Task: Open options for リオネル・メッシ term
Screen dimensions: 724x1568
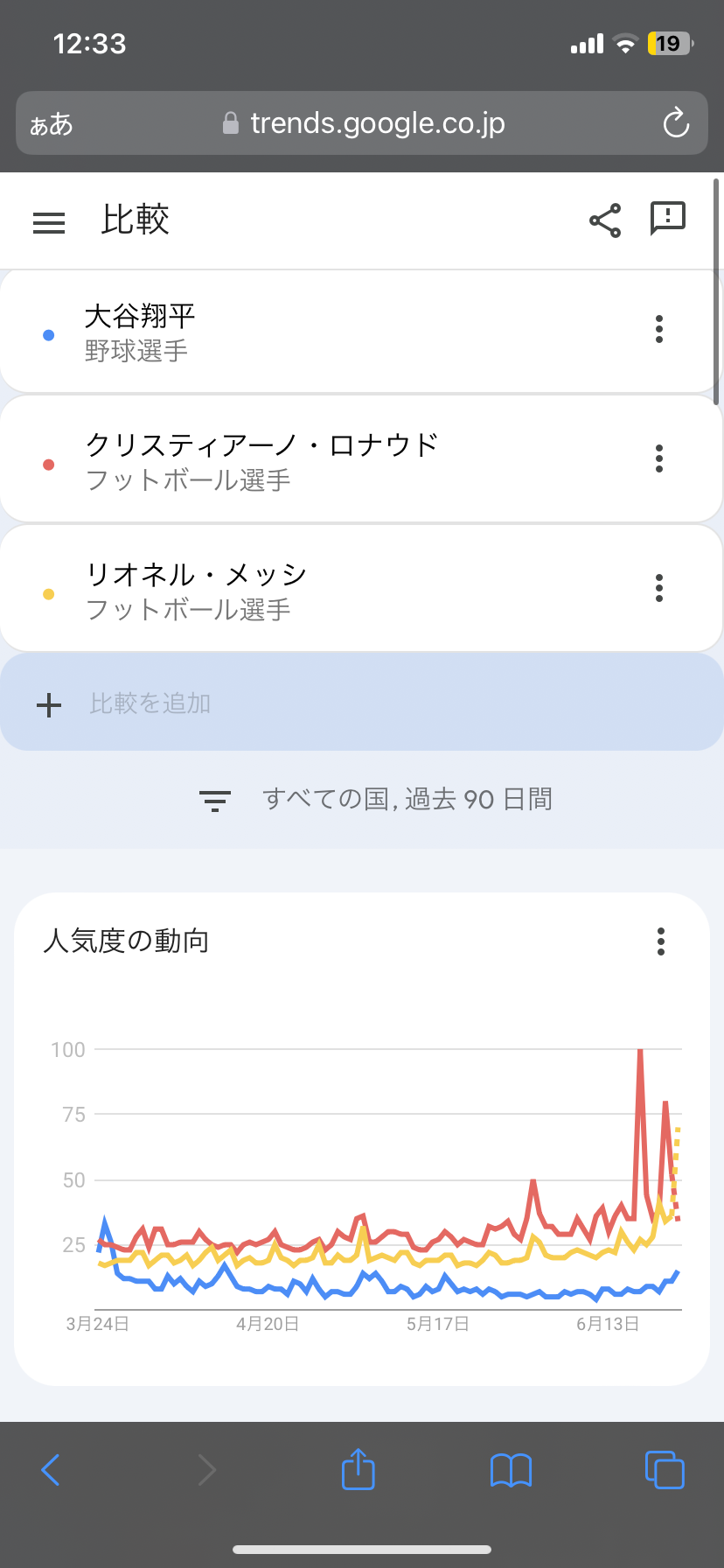Action: [x=659, y=588]
